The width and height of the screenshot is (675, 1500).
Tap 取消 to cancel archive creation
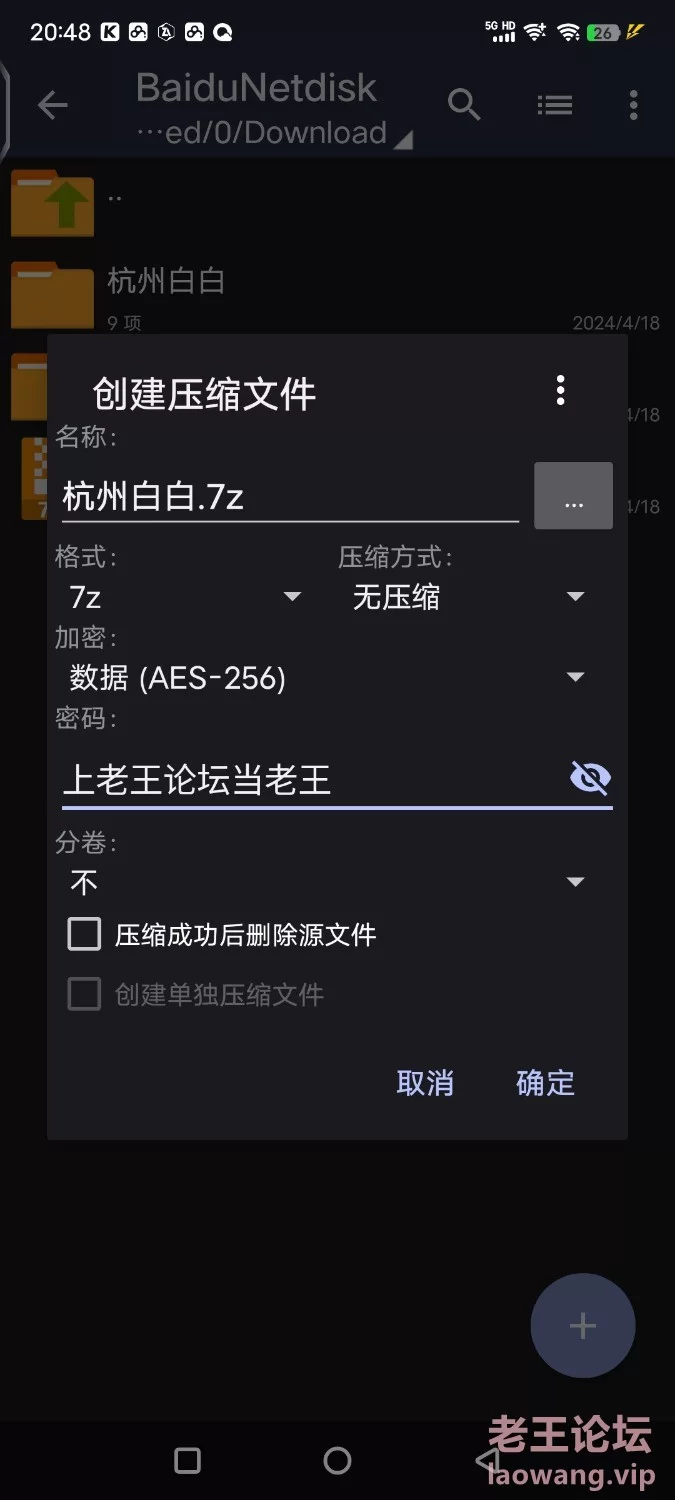click(425, 1083)
